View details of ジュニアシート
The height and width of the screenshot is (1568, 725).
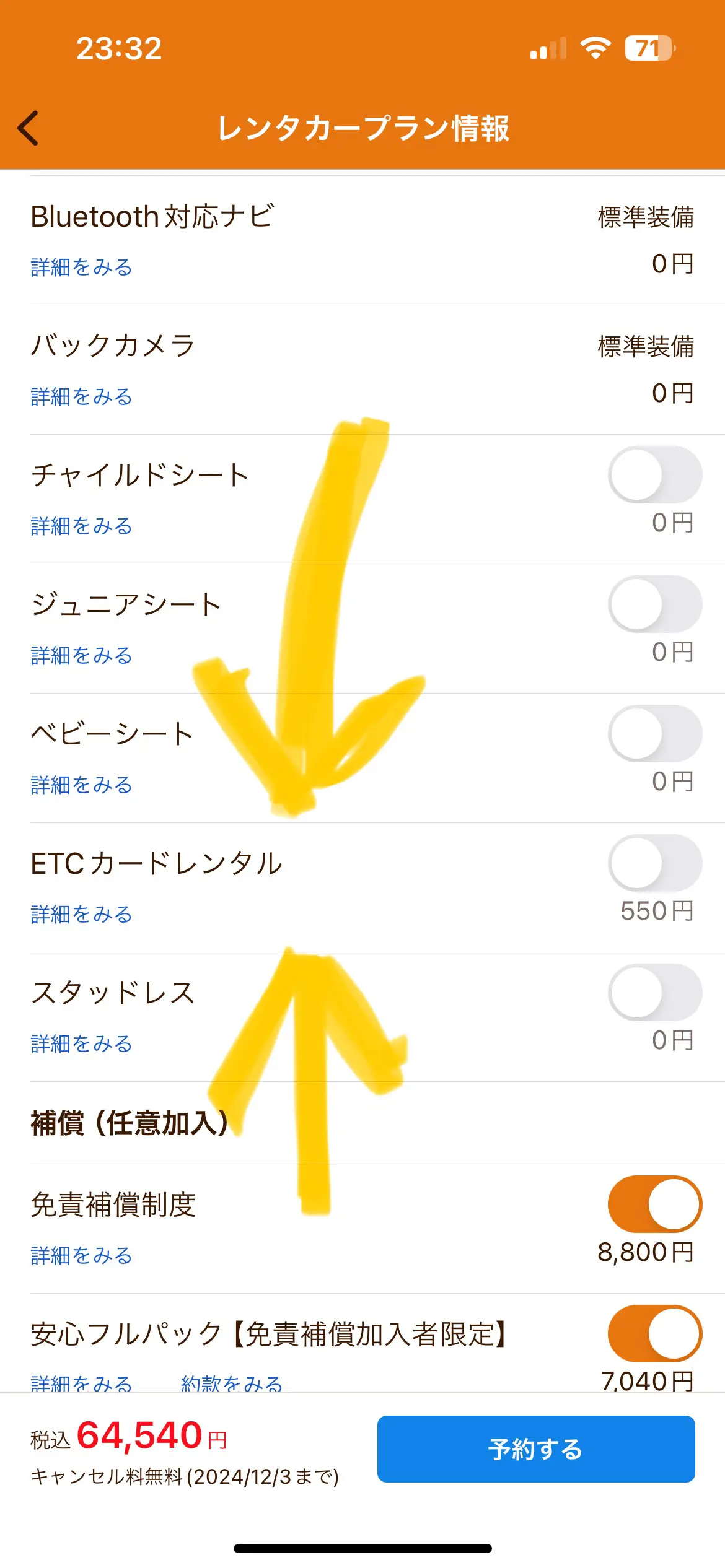(82, 656)
